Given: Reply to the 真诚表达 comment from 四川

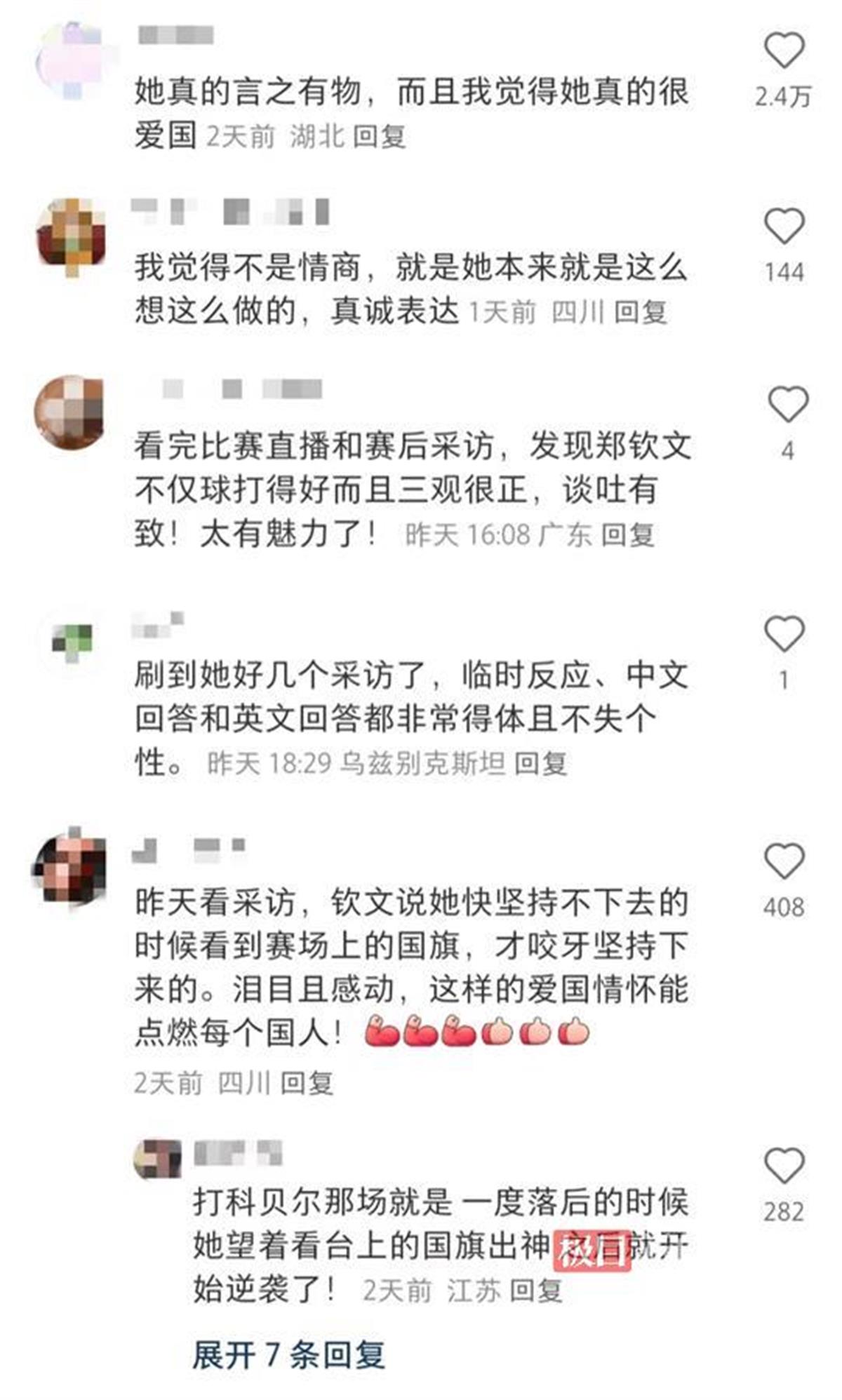Looking at the screenshot, I should pos(640,311).
